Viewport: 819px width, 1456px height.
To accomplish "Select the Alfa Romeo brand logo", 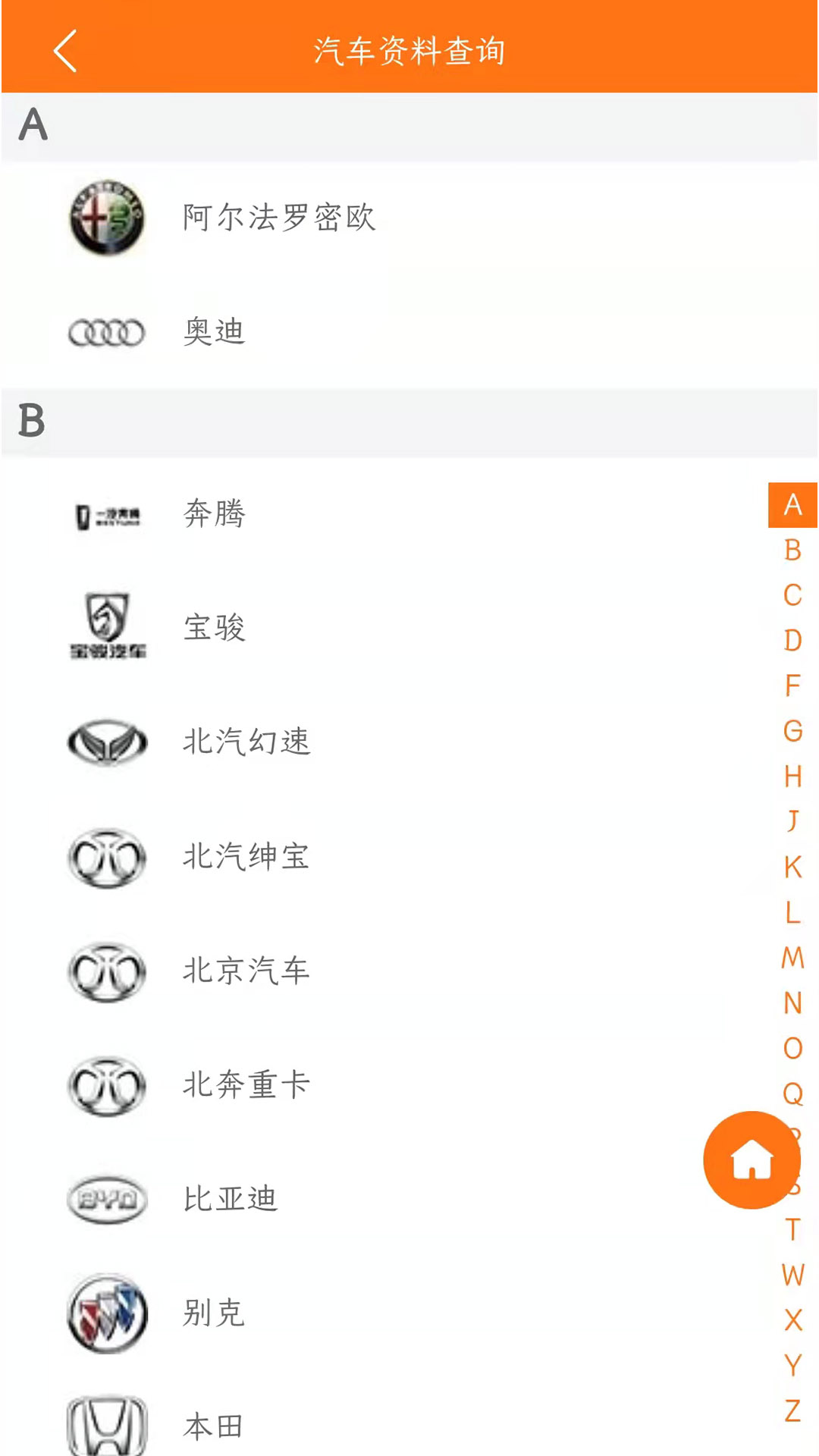I will (x=106, y=219).
